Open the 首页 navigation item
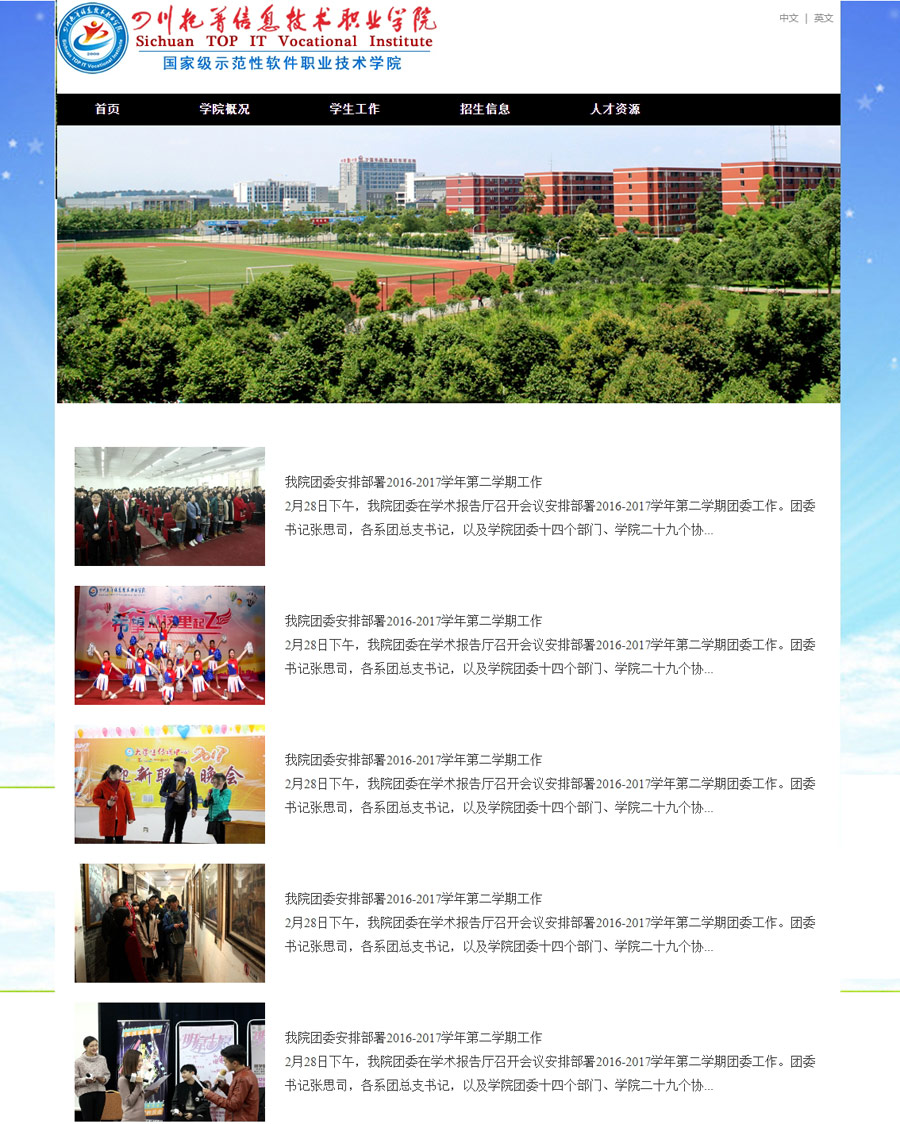 click(x=107, y=109)
